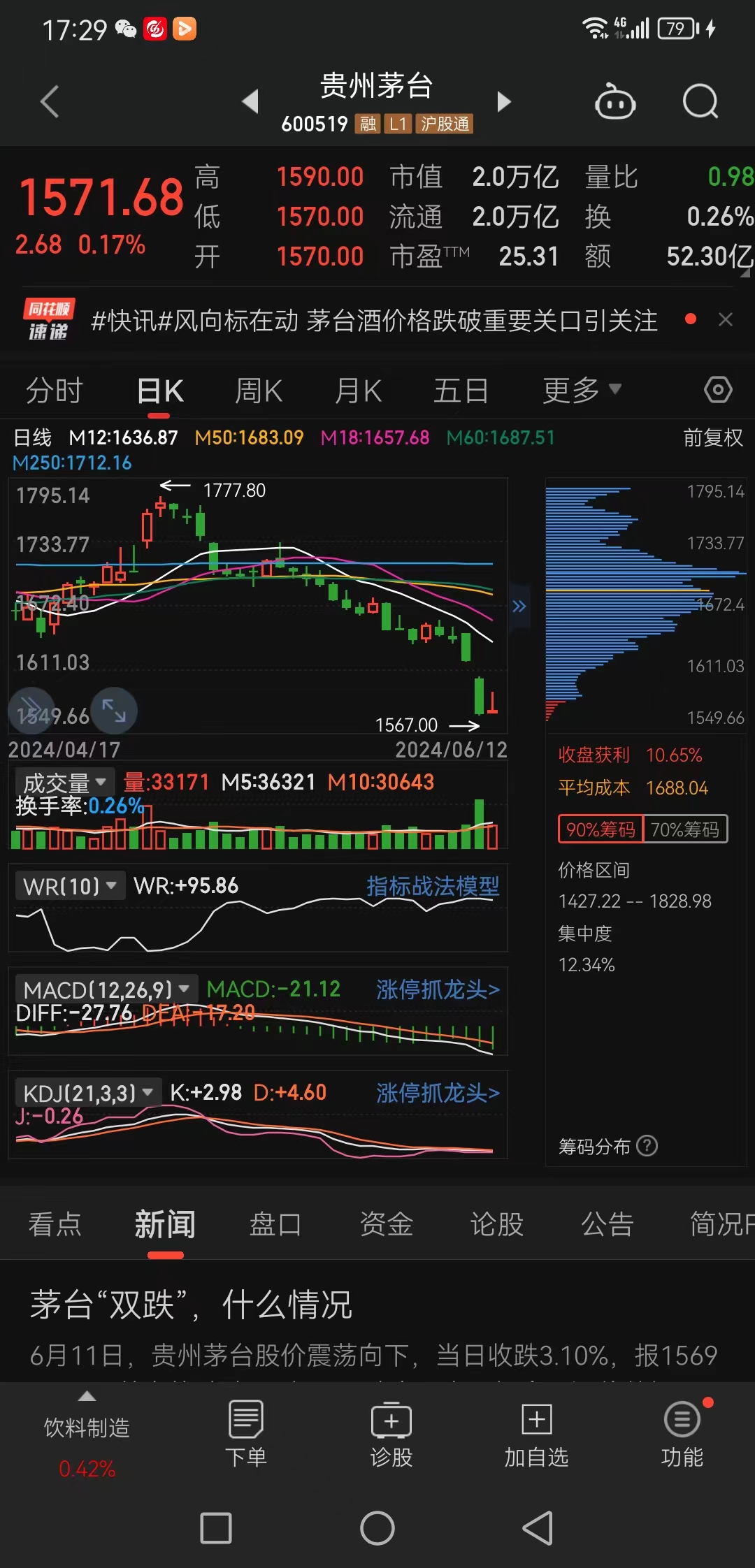Switch to the 分时 chart tab
Screen dimensions: 755x1568
[54, 391]
